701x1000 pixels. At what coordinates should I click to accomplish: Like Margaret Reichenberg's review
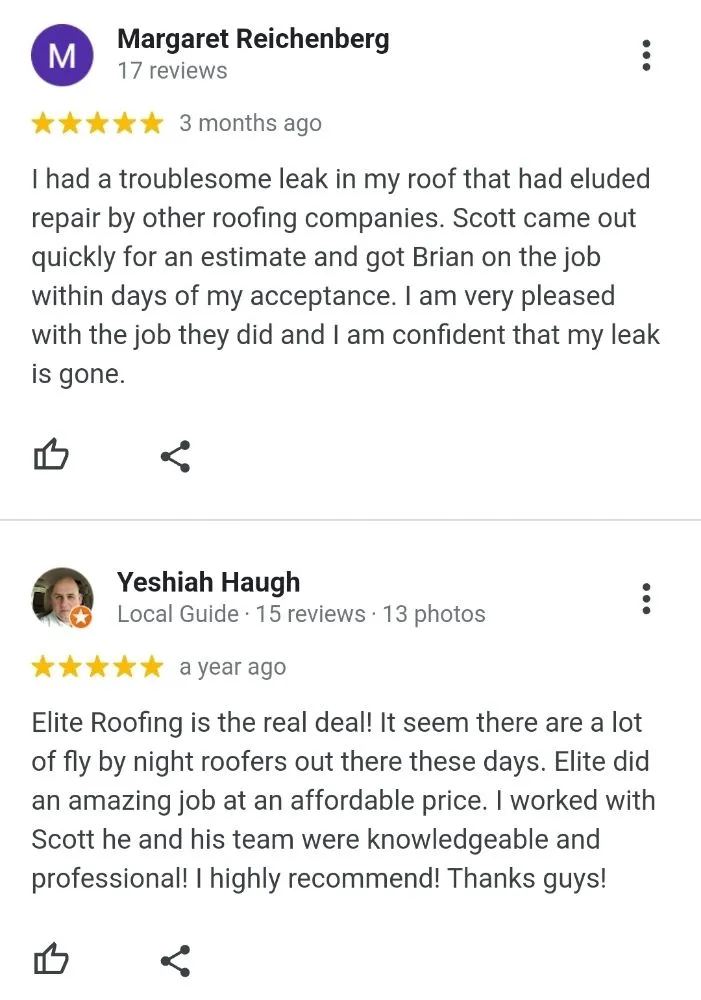(x=51, y=456)
